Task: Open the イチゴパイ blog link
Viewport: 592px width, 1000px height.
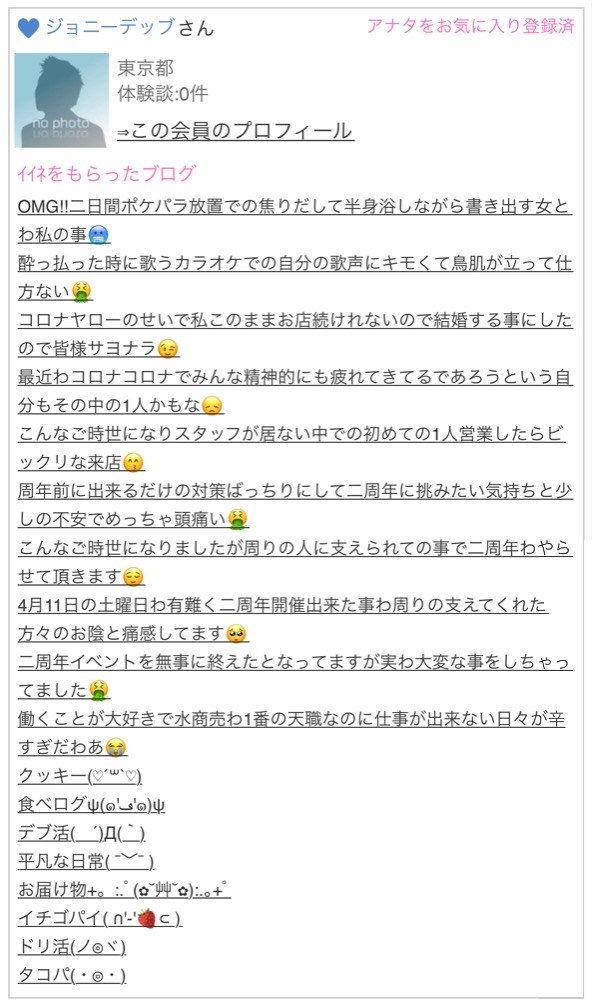Action: [100, 918]
